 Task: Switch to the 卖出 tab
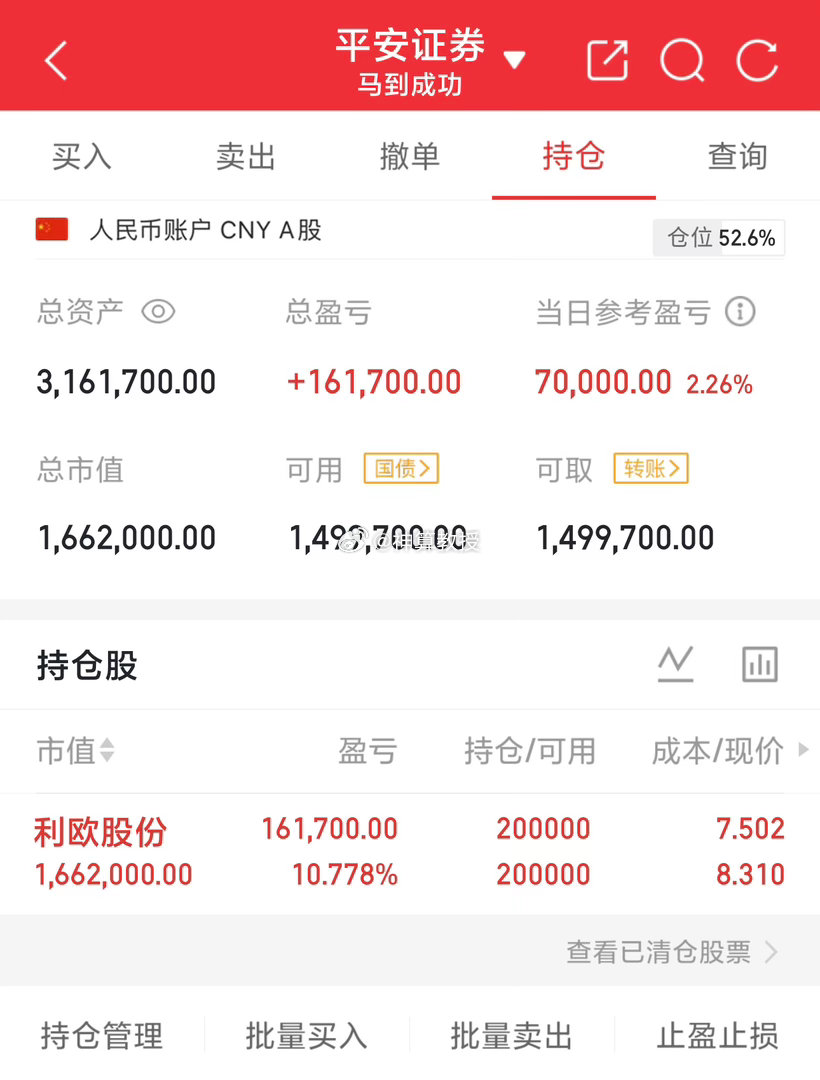tap(245, 156)
